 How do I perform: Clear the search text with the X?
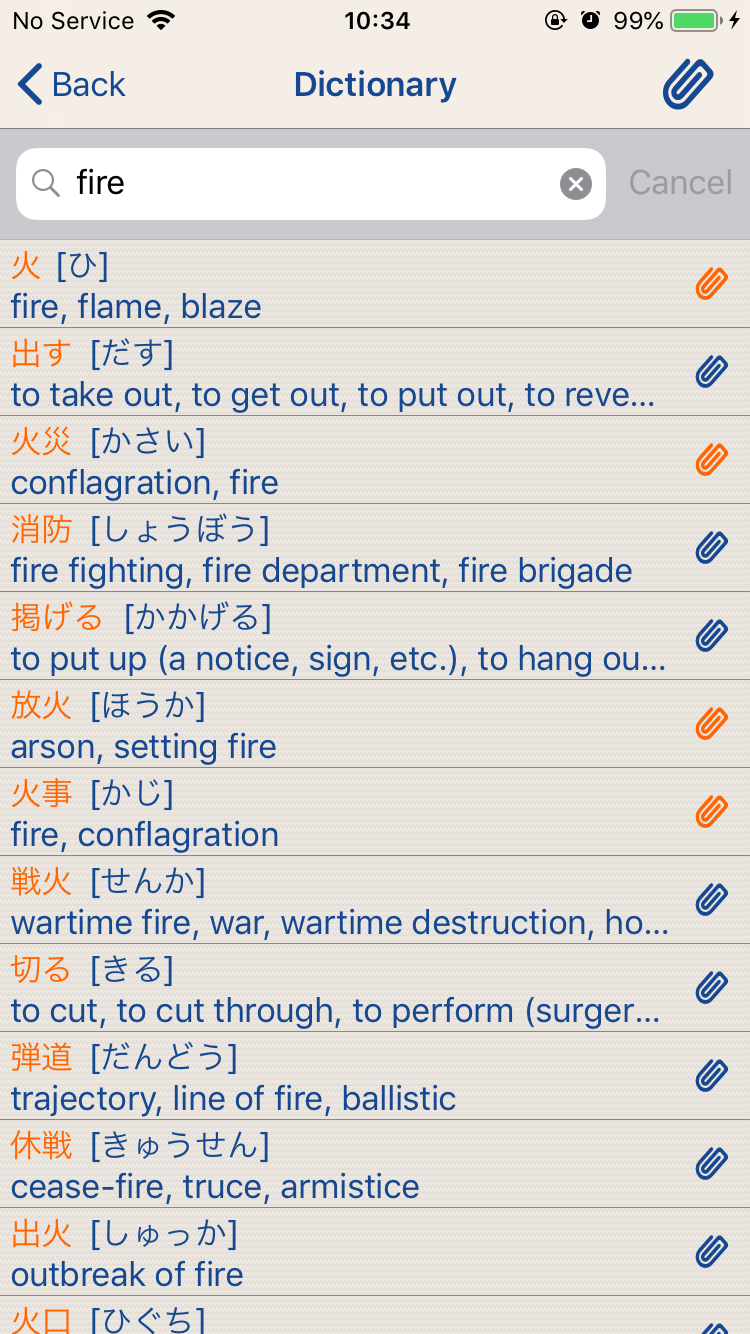(x=575, y=184)
